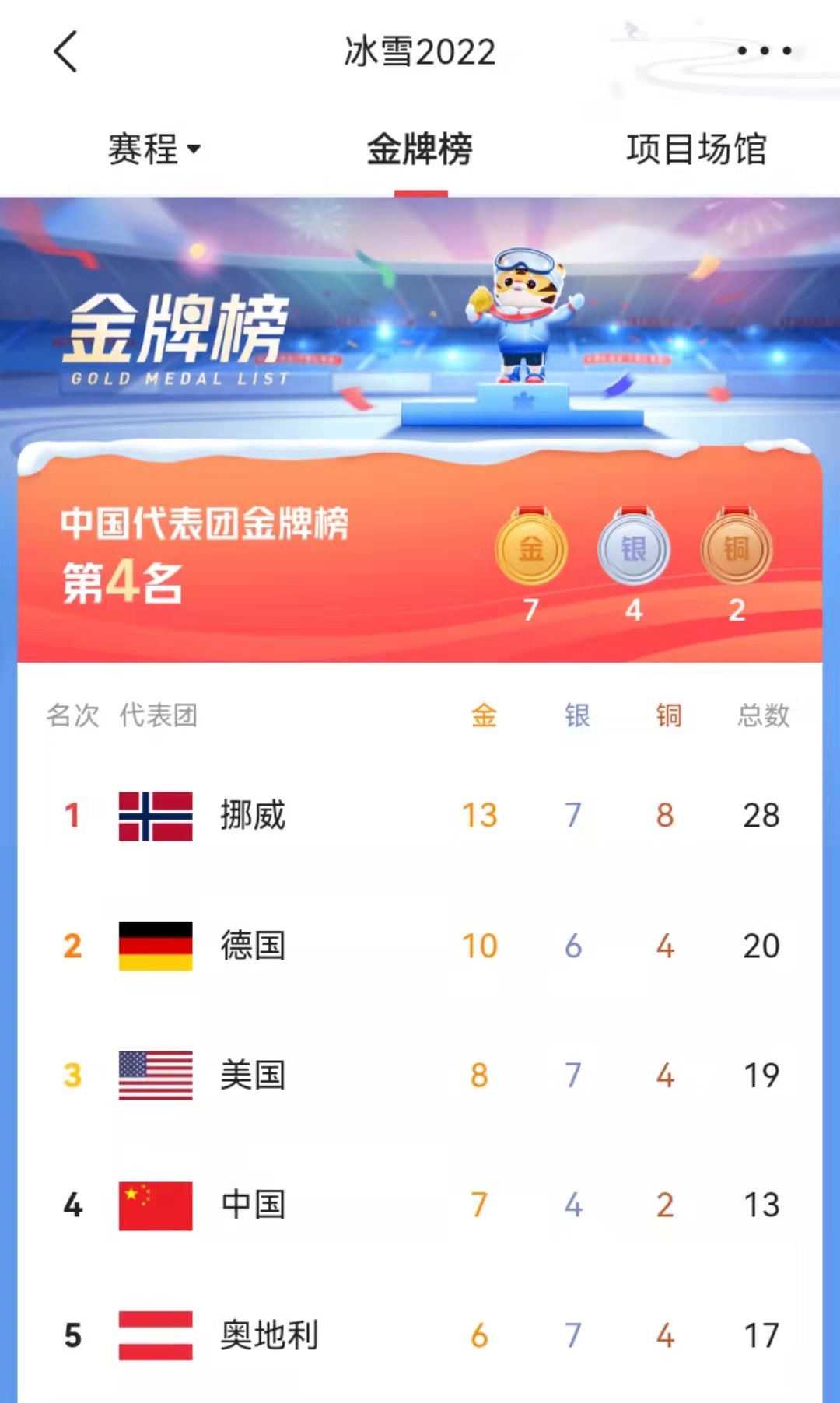Open the 挪威 team row

(420, 816)
